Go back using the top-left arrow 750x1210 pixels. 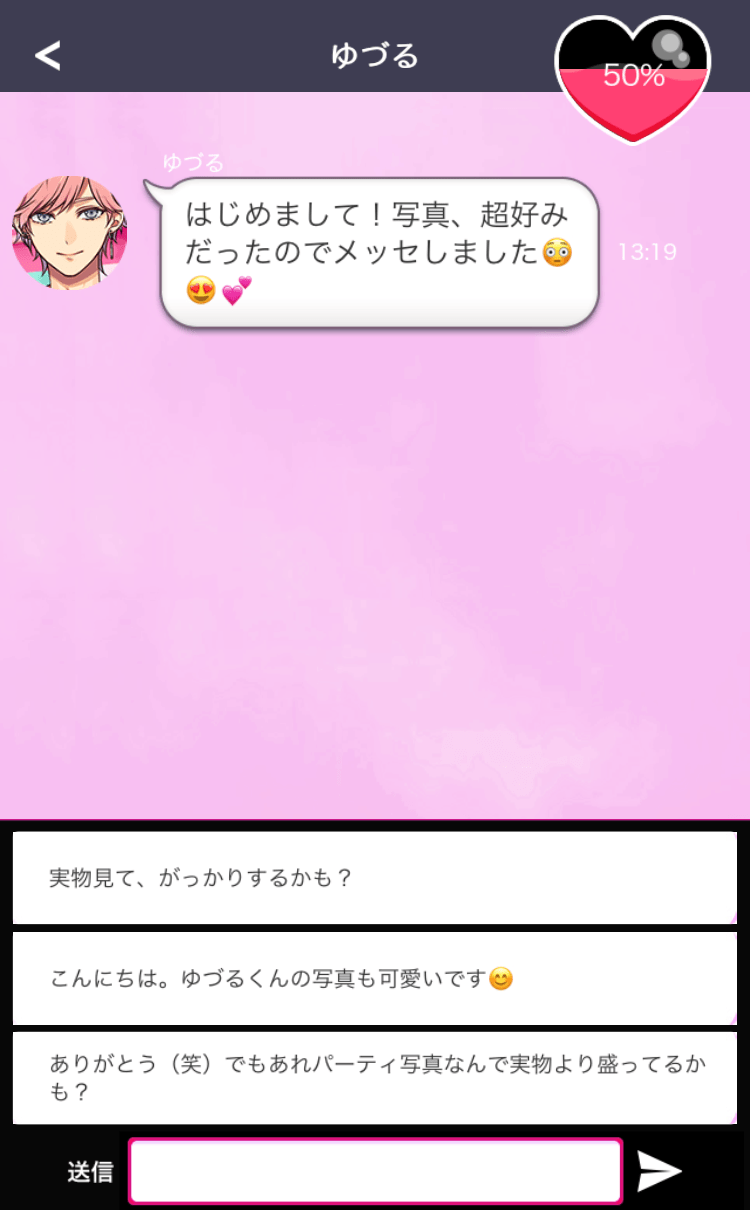point(47,55)
